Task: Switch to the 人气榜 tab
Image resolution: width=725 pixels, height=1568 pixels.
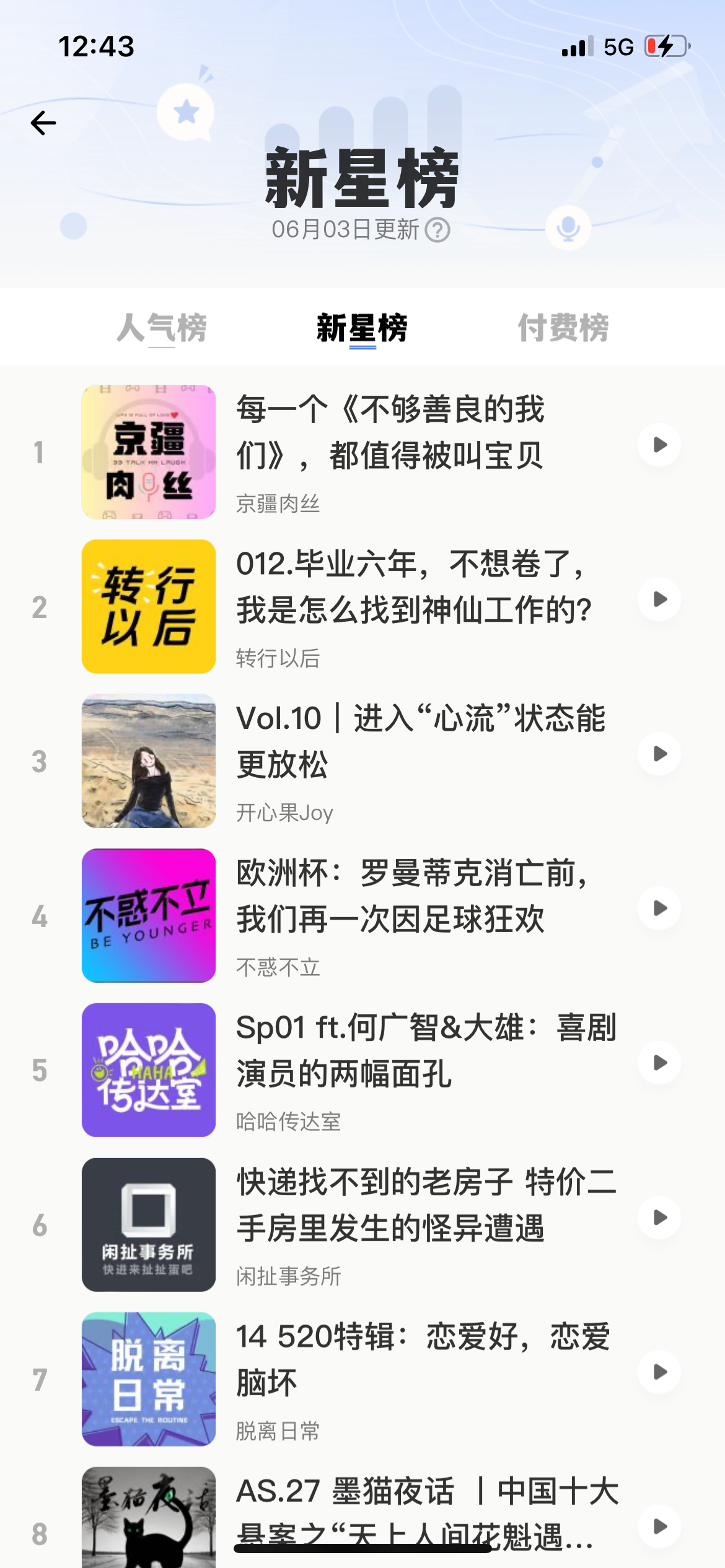Action: (162, 328)
